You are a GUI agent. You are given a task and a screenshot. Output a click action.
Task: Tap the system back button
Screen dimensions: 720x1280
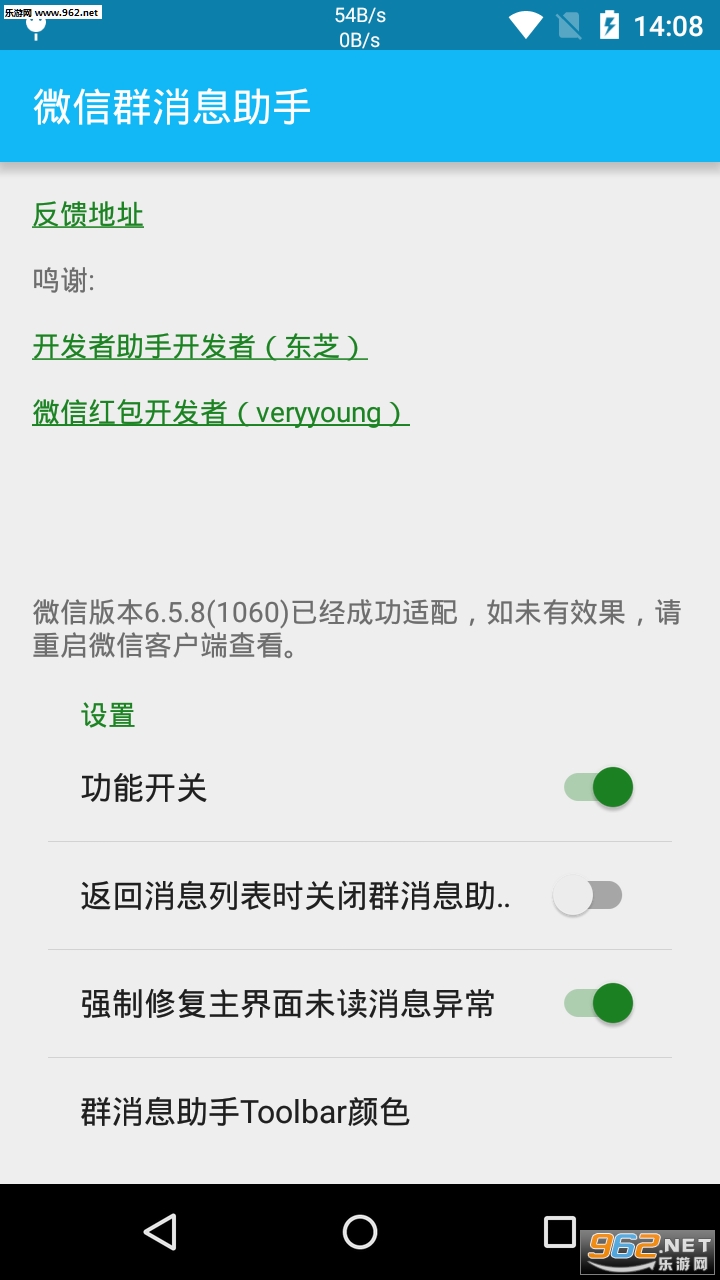pos(160,1232)
